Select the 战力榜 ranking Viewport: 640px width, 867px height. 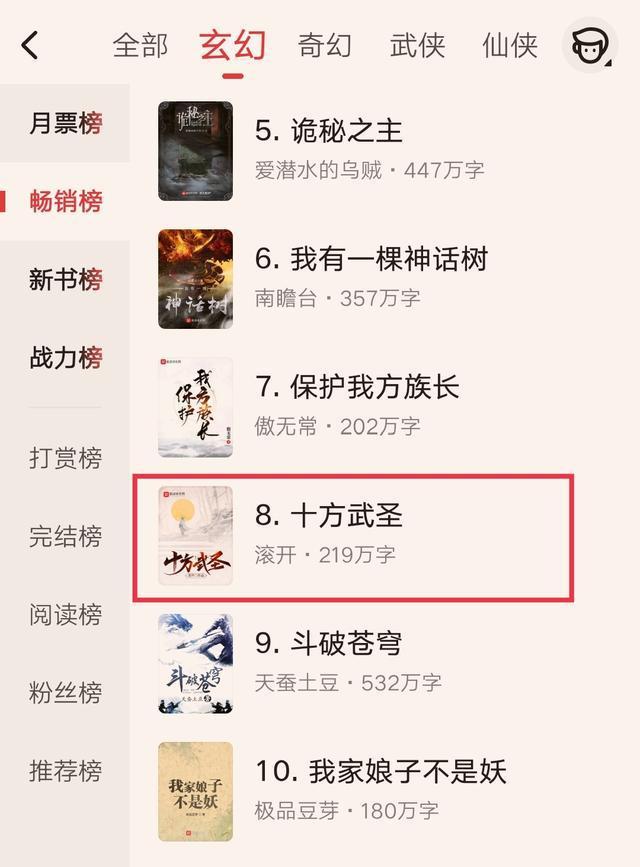tap(66, 358)
